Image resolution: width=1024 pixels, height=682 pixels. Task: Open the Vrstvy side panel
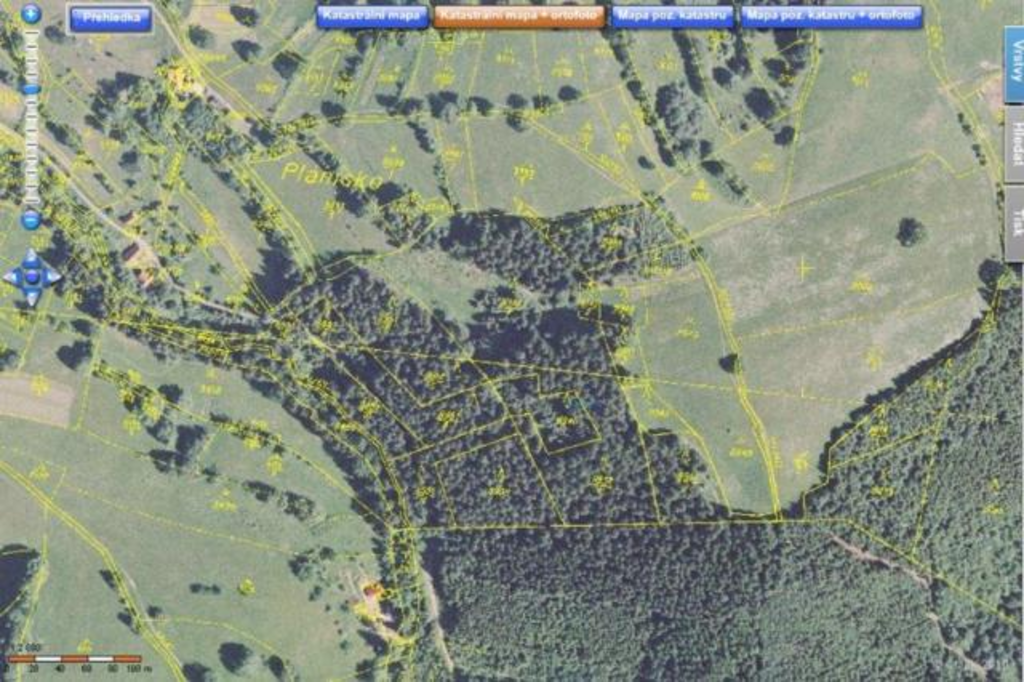1013,65
